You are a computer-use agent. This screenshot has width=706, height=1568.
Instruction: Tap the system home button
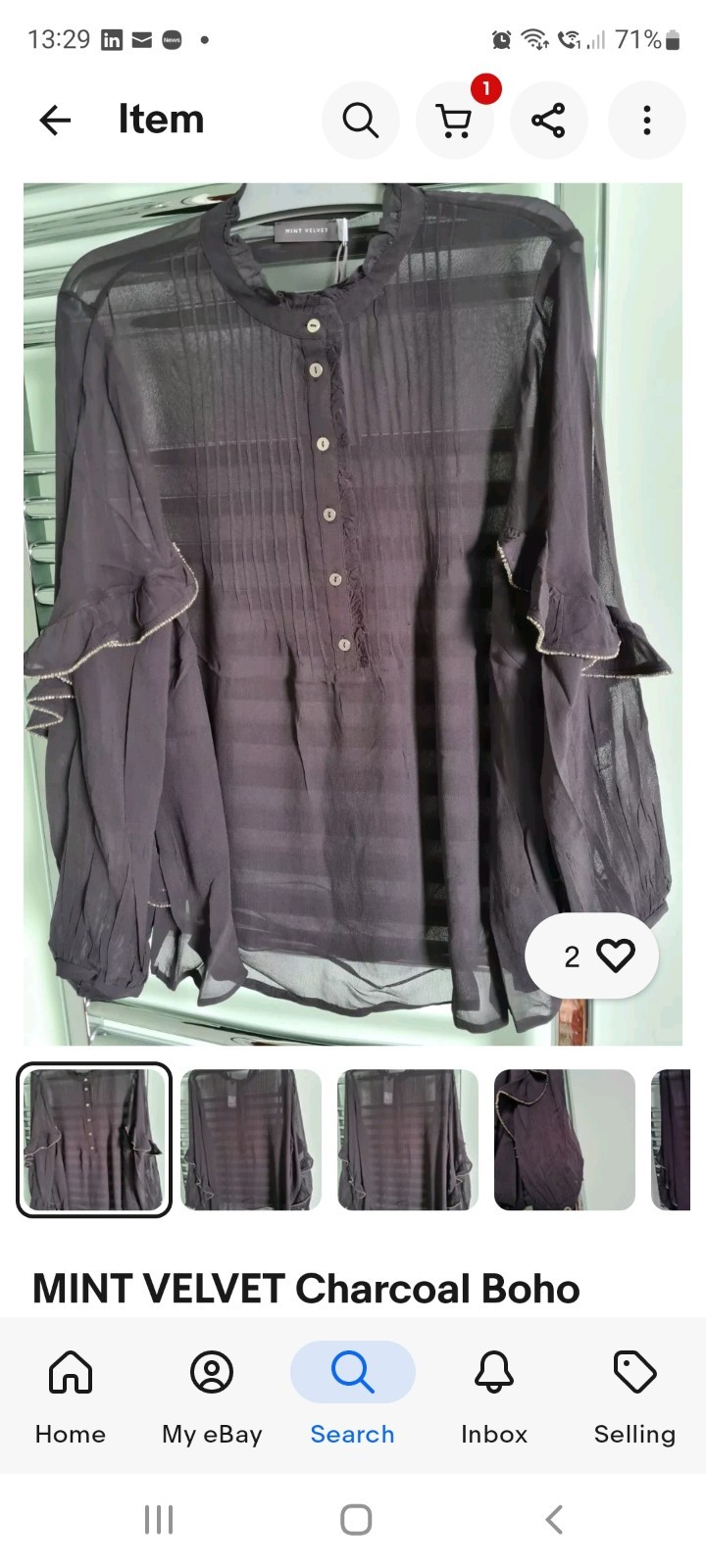click(355, 1520)
